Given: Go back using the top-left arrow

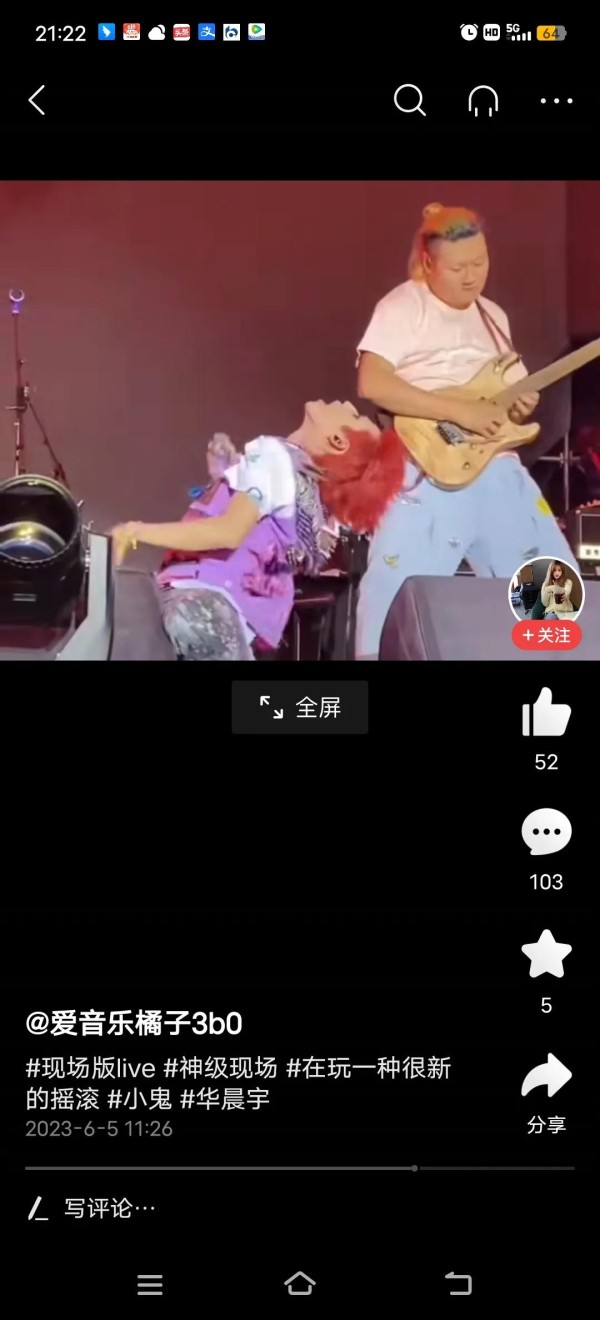Looking at the screenshot, I should click(37, 100).
